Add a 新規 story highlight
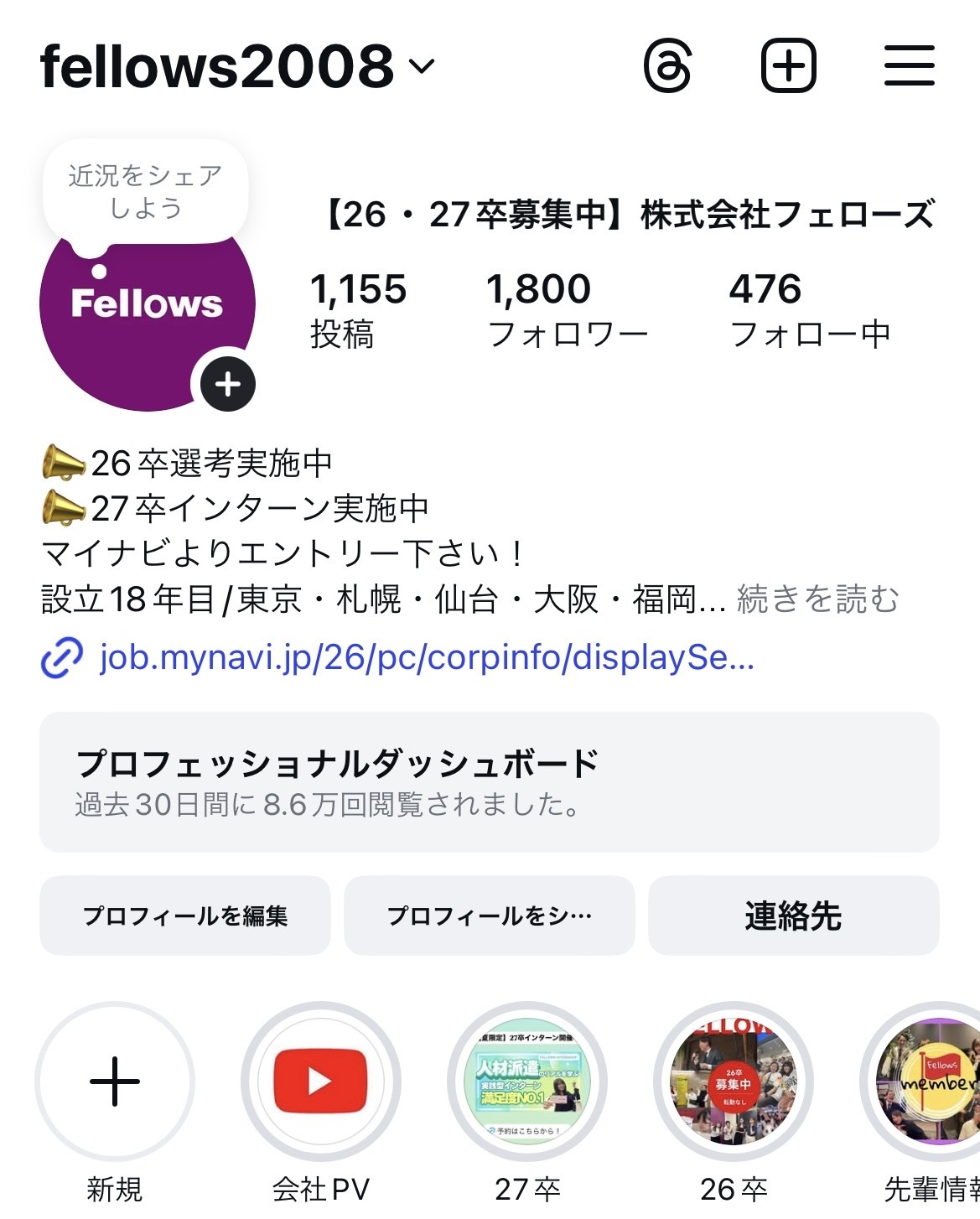This screenshot has height=1219, width=980. (115, 1082)
